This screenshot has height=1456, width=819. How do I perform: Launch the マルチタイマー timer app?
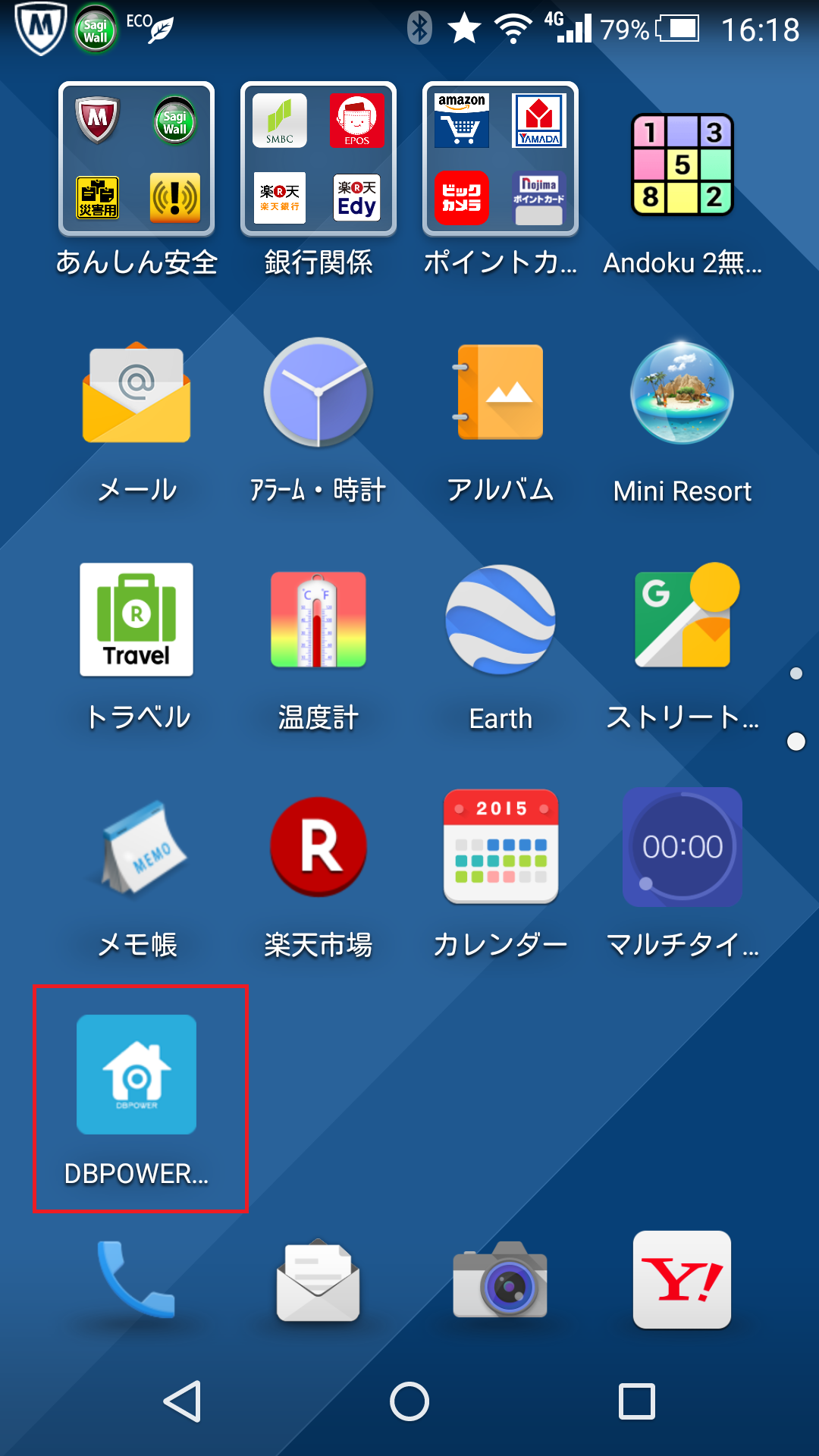682,847
